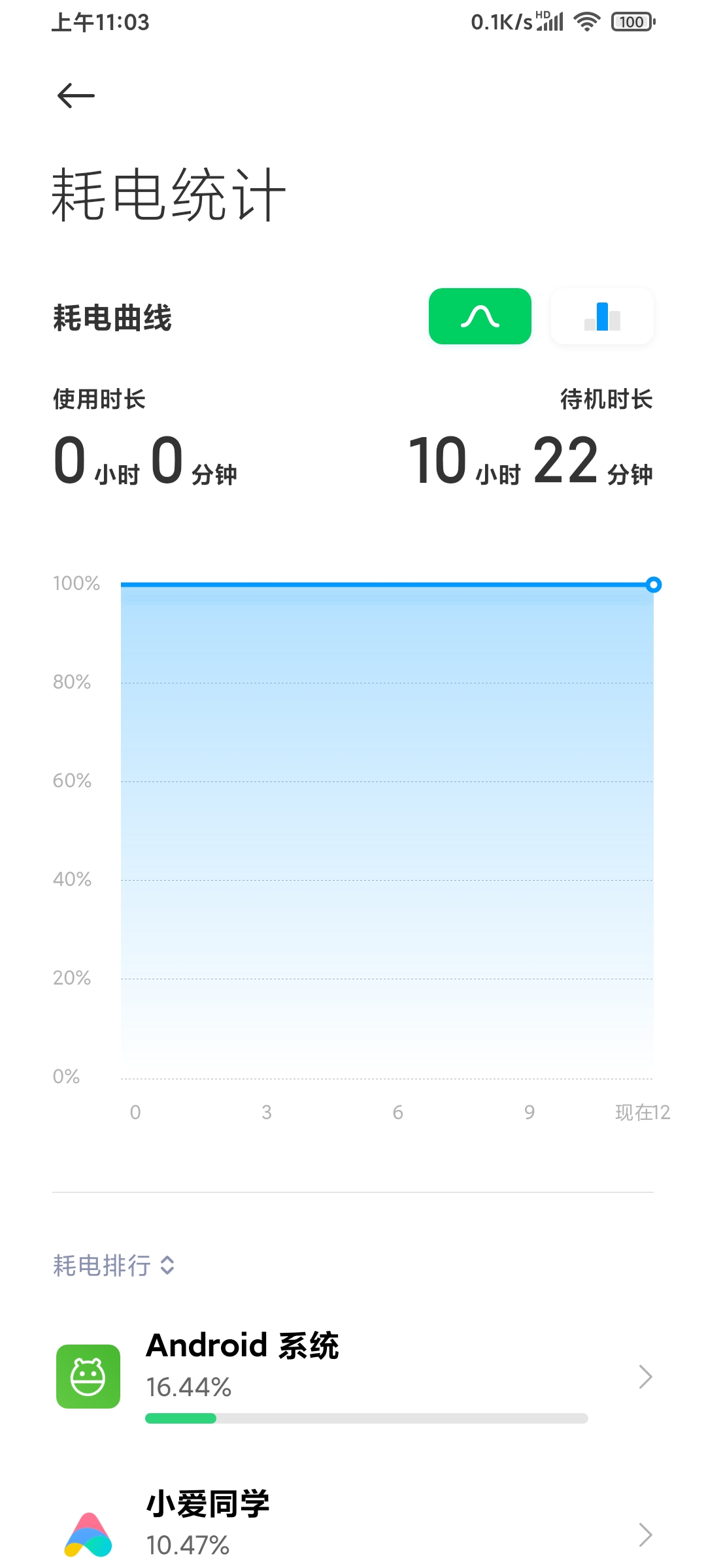Switch to the curve chart view
This screenshot has width=706, height=1568.
(x=480, y=316)
